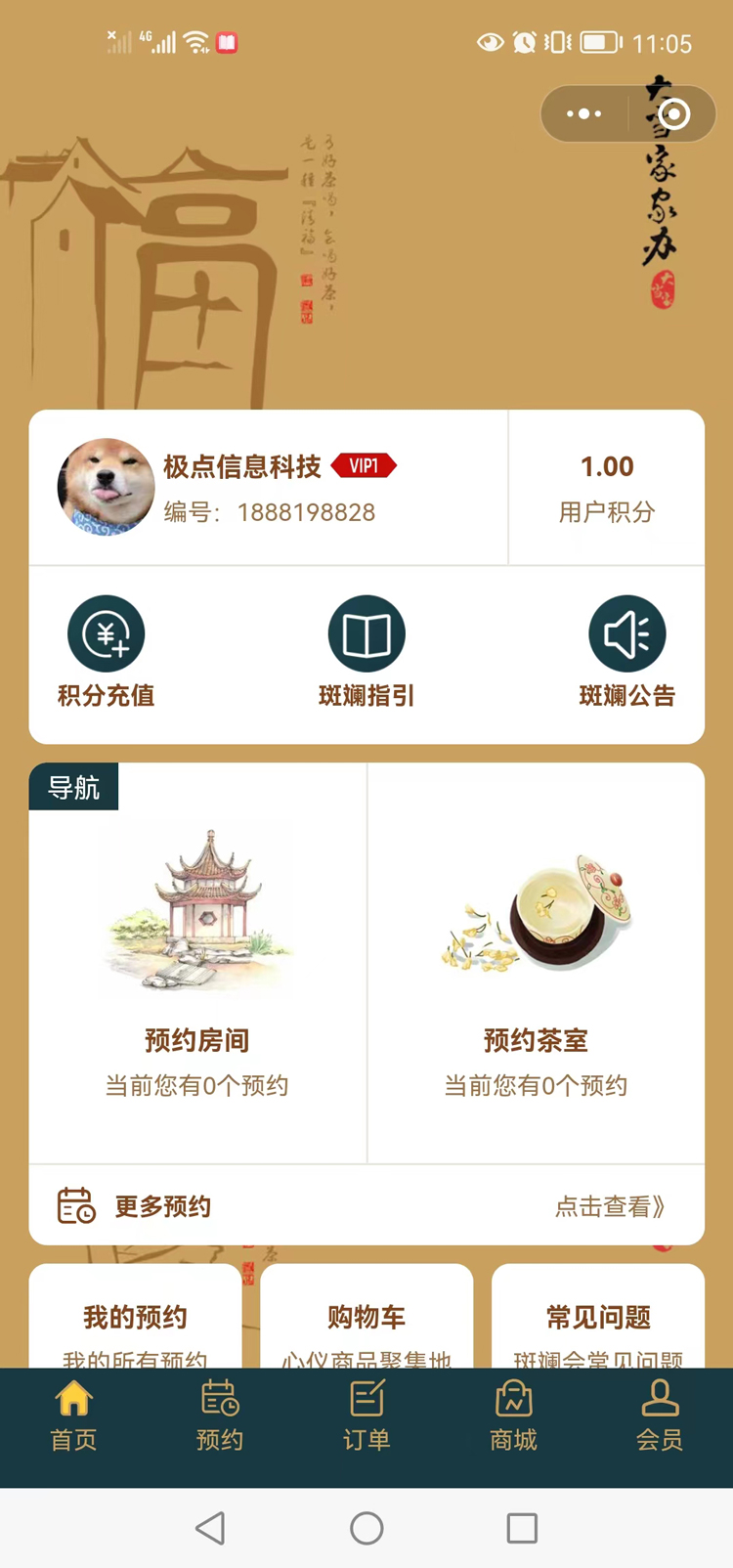Switch to the 订单 tab
Screen dimensions: 733x1568
click(366, 1416)
